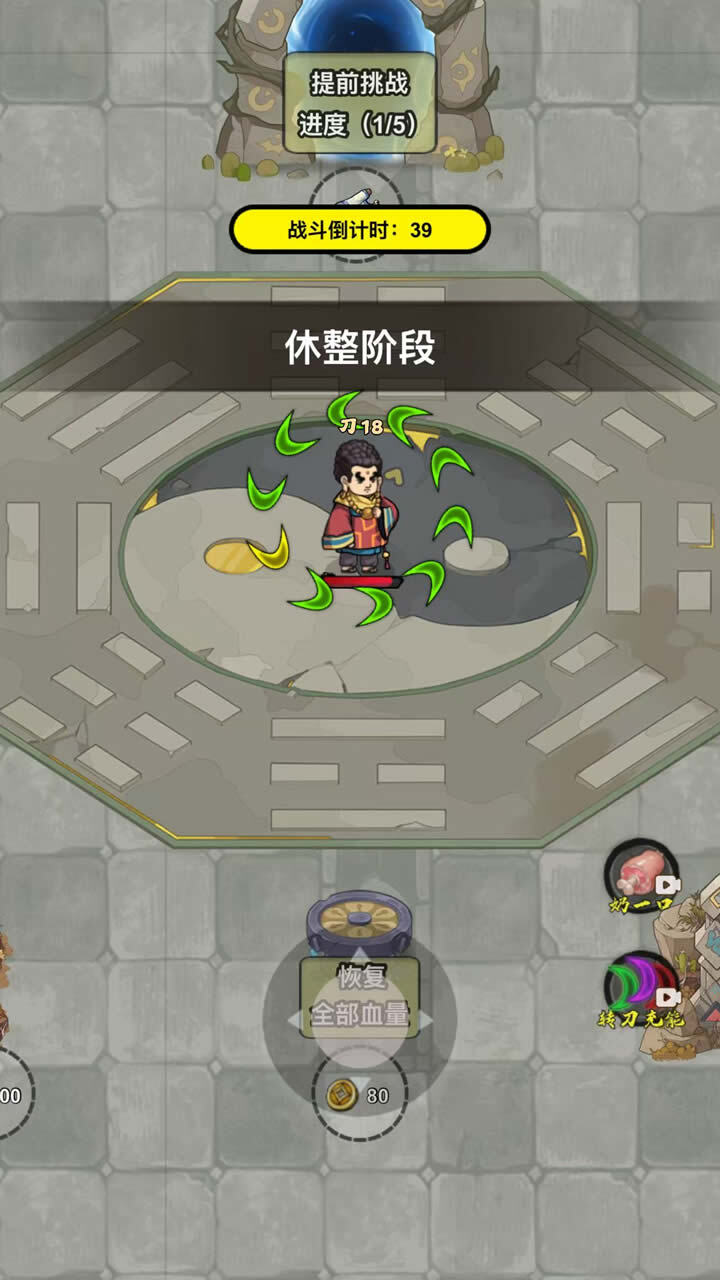The image size is (720, 1280).
Task: Tap the 提前挑战 early challenge portal
Action: pyautogui.click(x=360, y=102)
